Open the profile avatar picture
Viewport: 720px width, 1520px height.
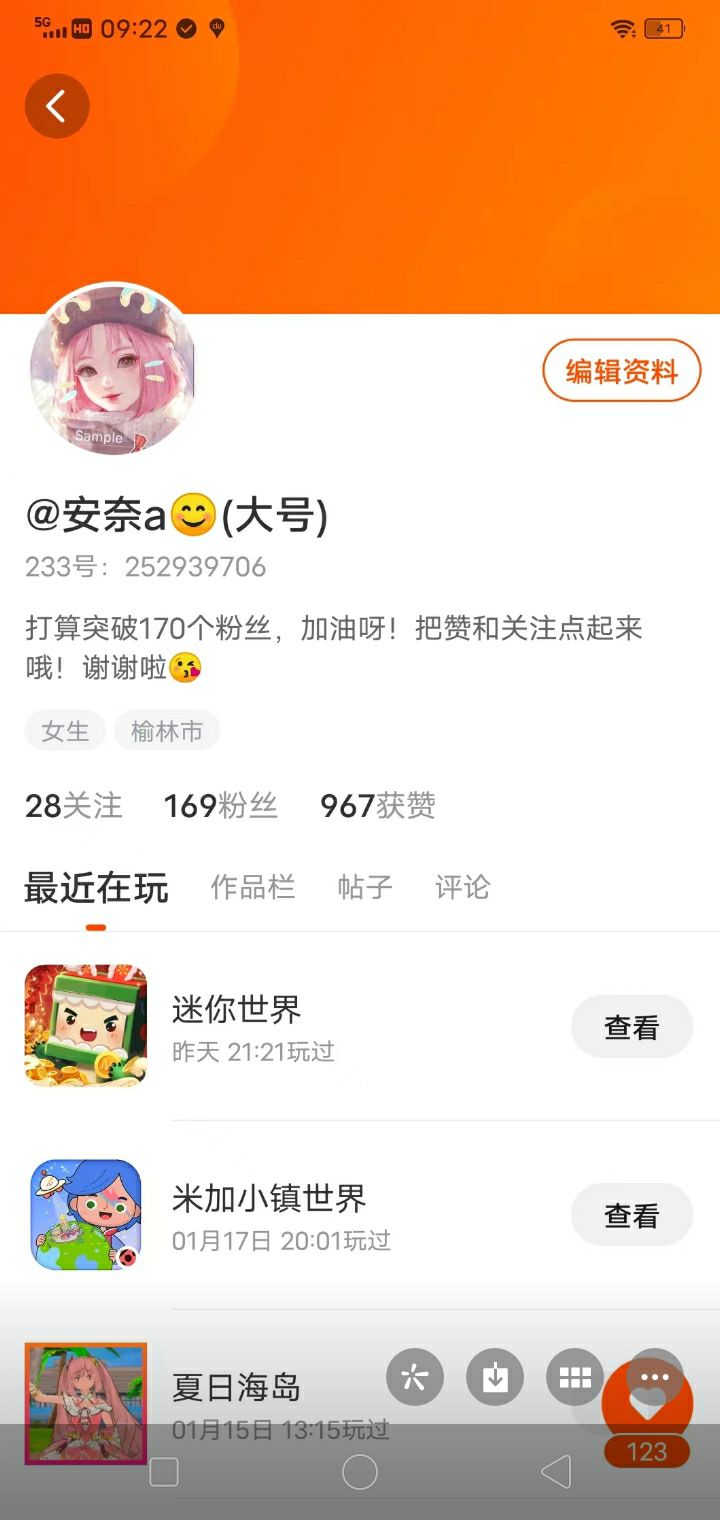pos(111,371)
